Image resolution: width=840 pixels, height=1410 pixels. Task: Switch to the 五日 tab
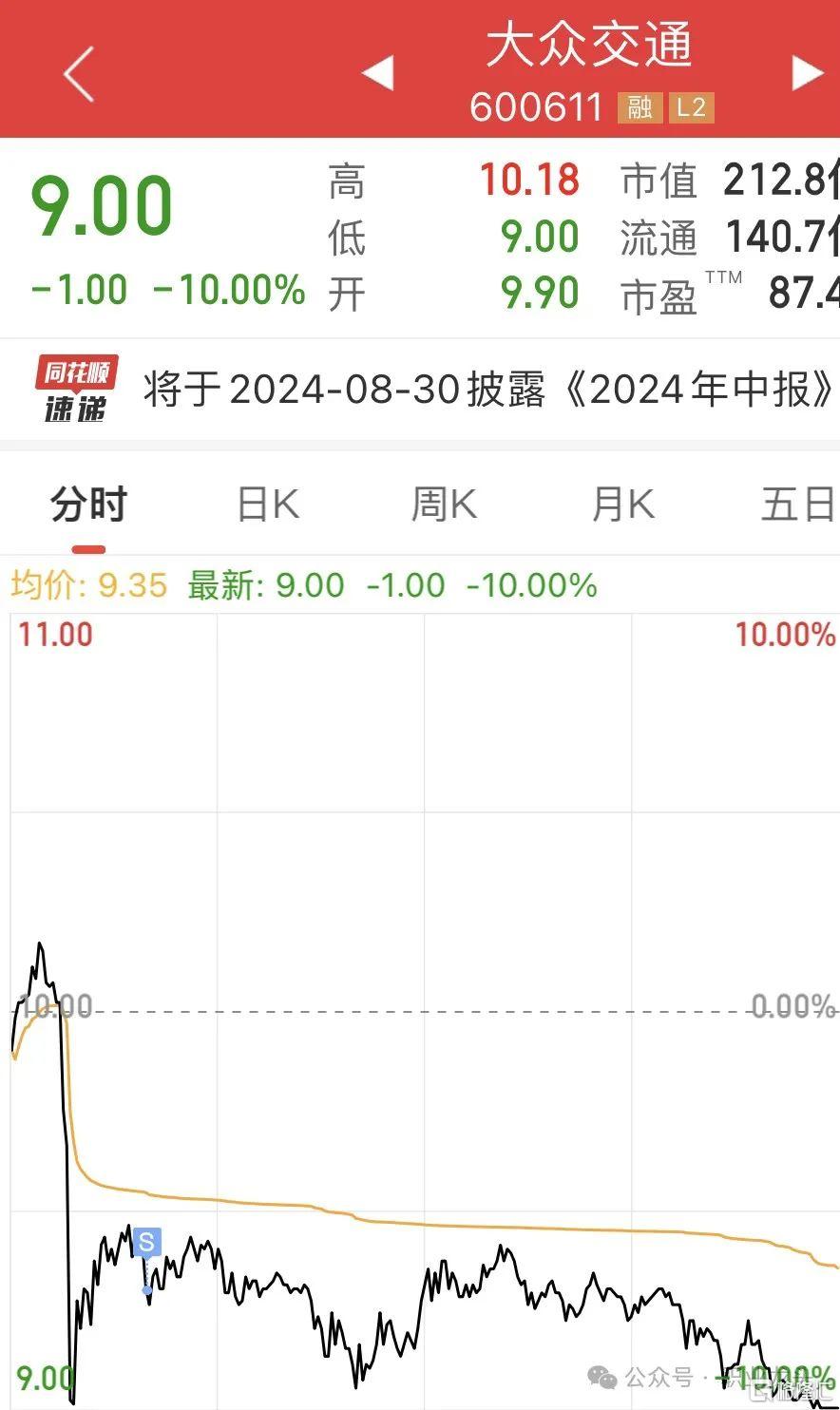pyautogui.click(x=798, y=504)
